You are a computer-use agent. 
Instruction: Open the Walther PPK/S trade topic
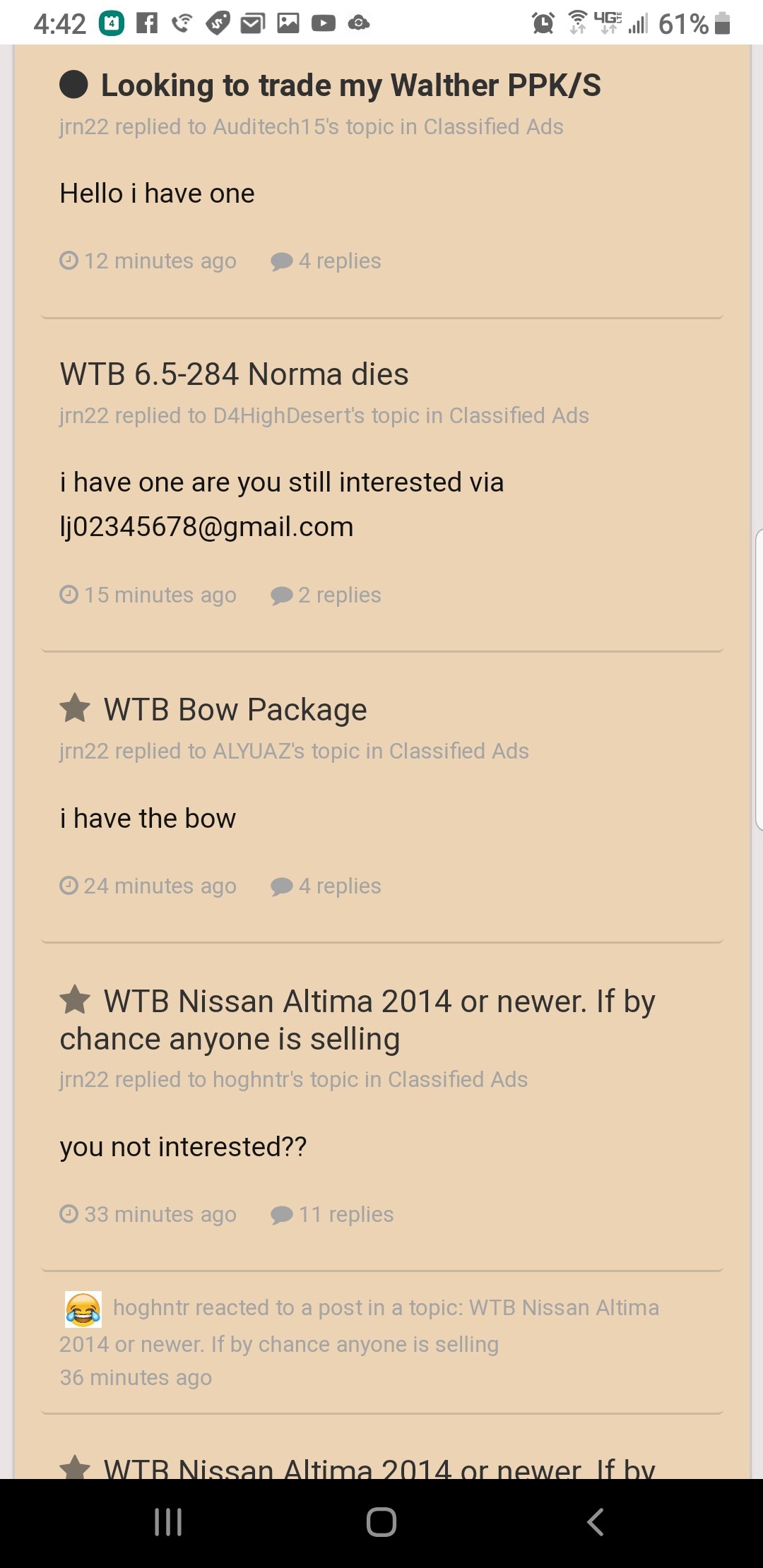[351, 85]
